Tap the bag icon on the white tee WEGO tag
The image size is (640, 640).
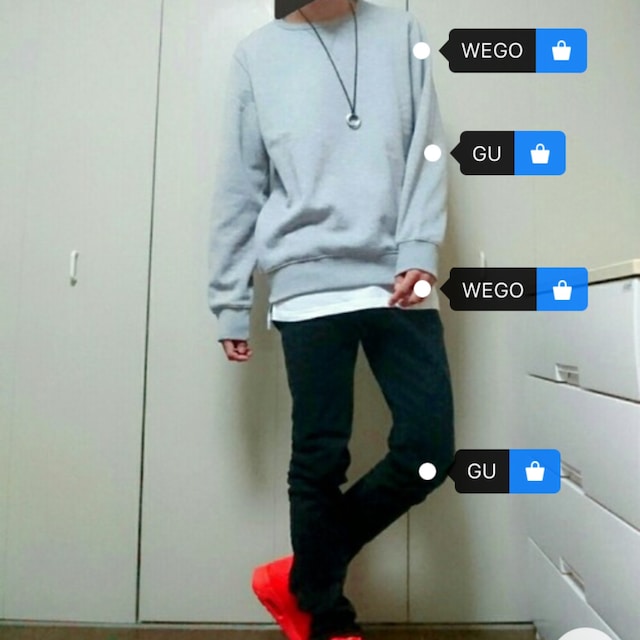tap(562, 290)
